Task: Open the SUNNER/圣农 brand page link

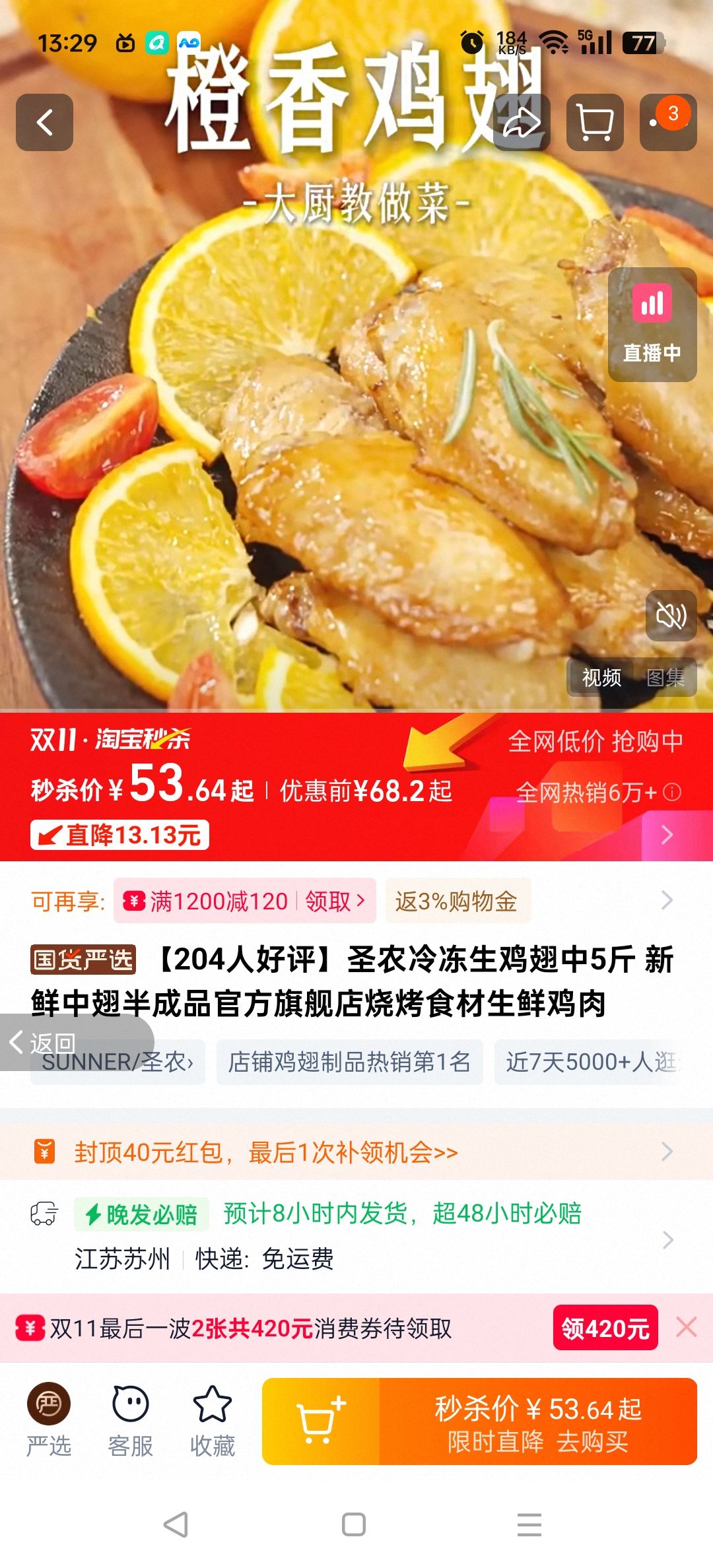Action: click(x=118, y=1064)
